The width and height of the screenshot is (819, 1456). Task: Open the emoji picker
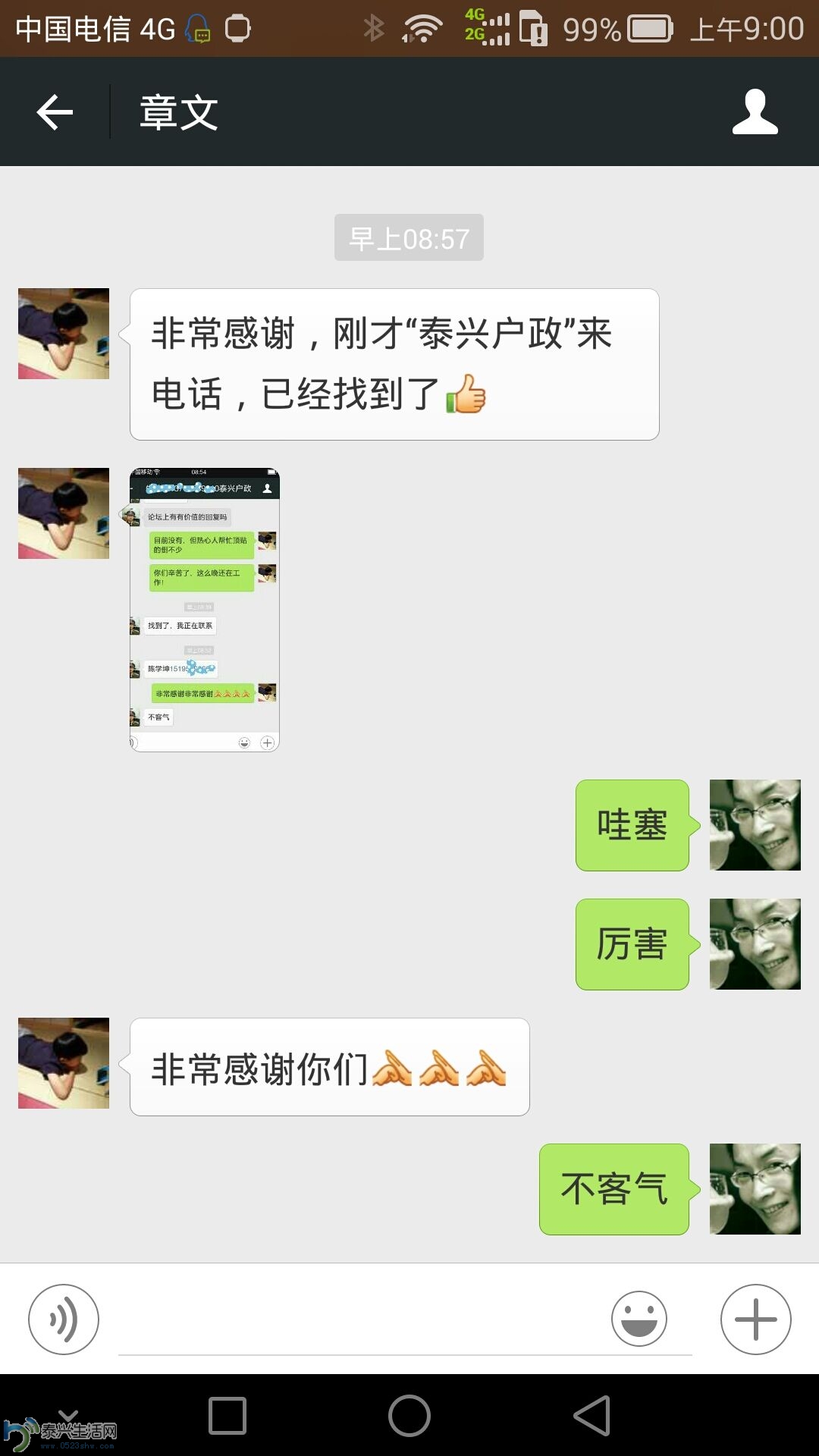[639, 1319]
